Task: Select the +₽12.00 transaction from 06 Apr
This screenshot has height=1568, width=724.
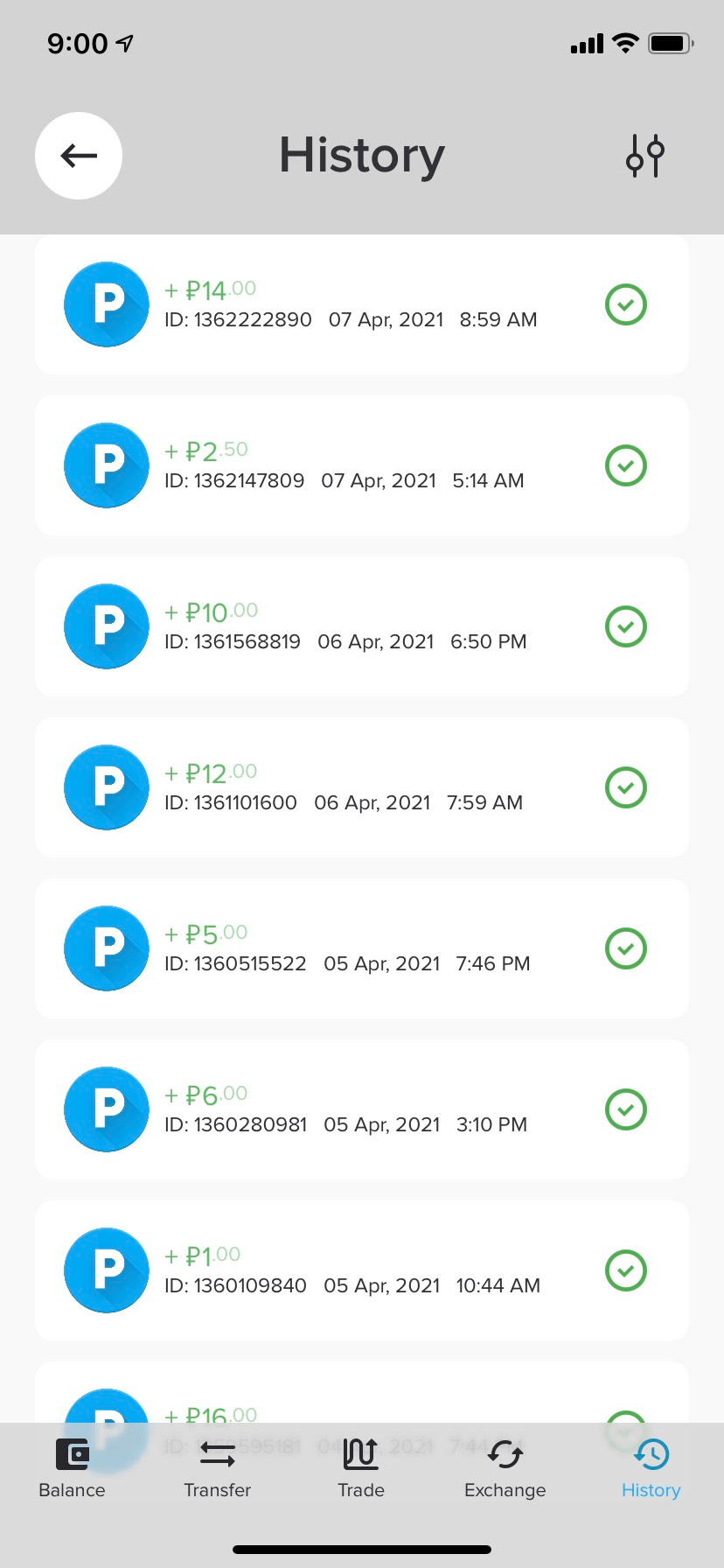Action: [x=361, y=787]
